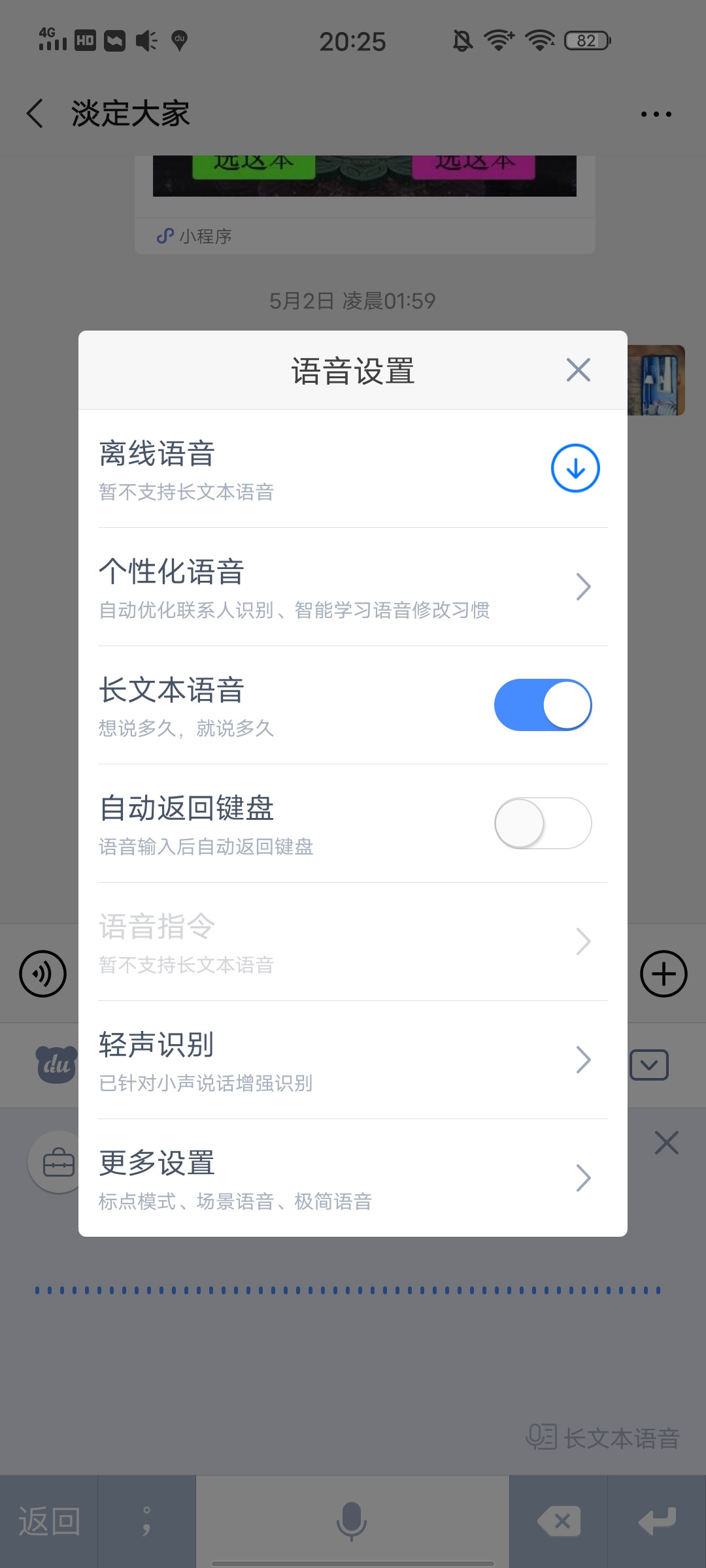Go back with the chat back arrow
Screen dimensions: 706x1568
(x=34, y=112)
